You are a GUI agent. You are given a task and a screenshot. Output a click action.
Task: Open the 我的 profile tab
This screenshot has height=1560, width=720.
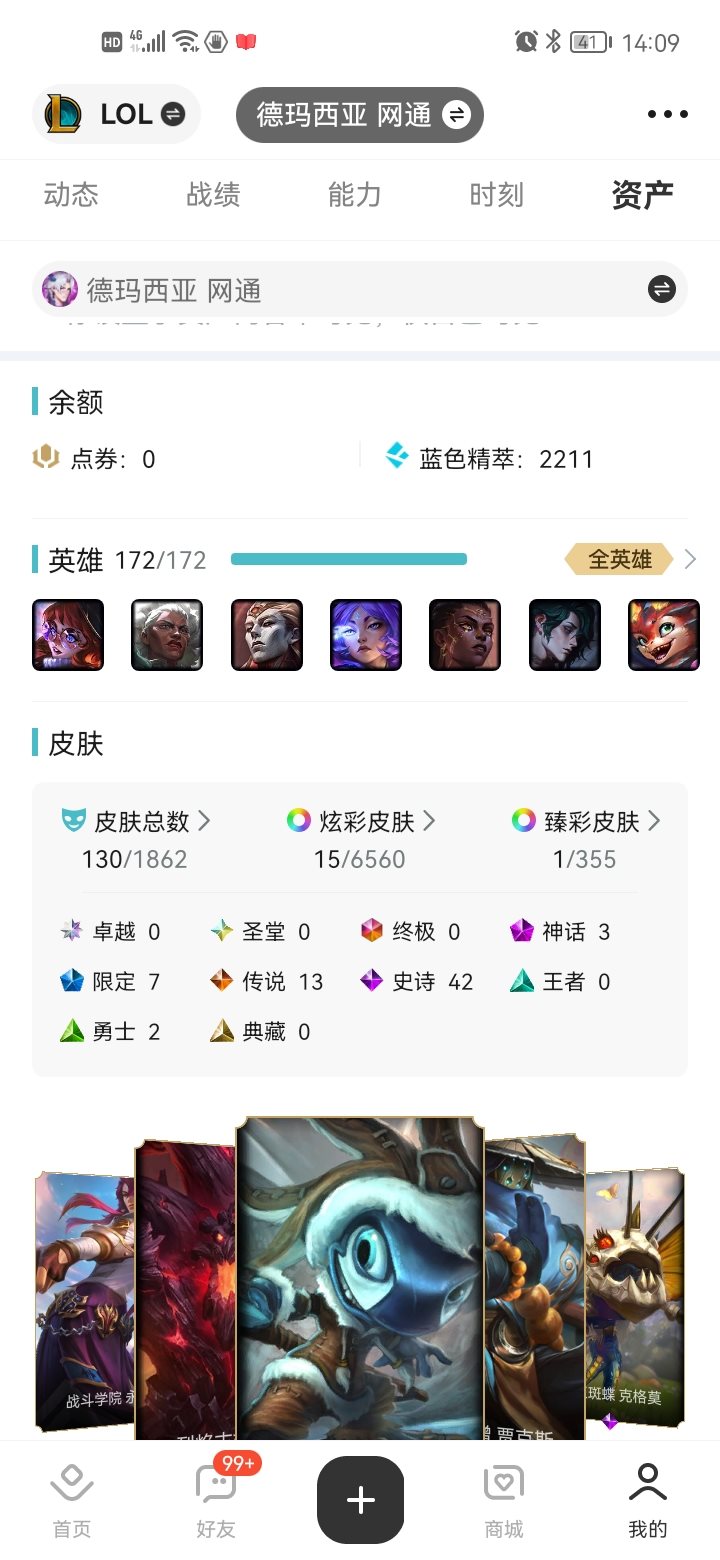click(648, 1500)
